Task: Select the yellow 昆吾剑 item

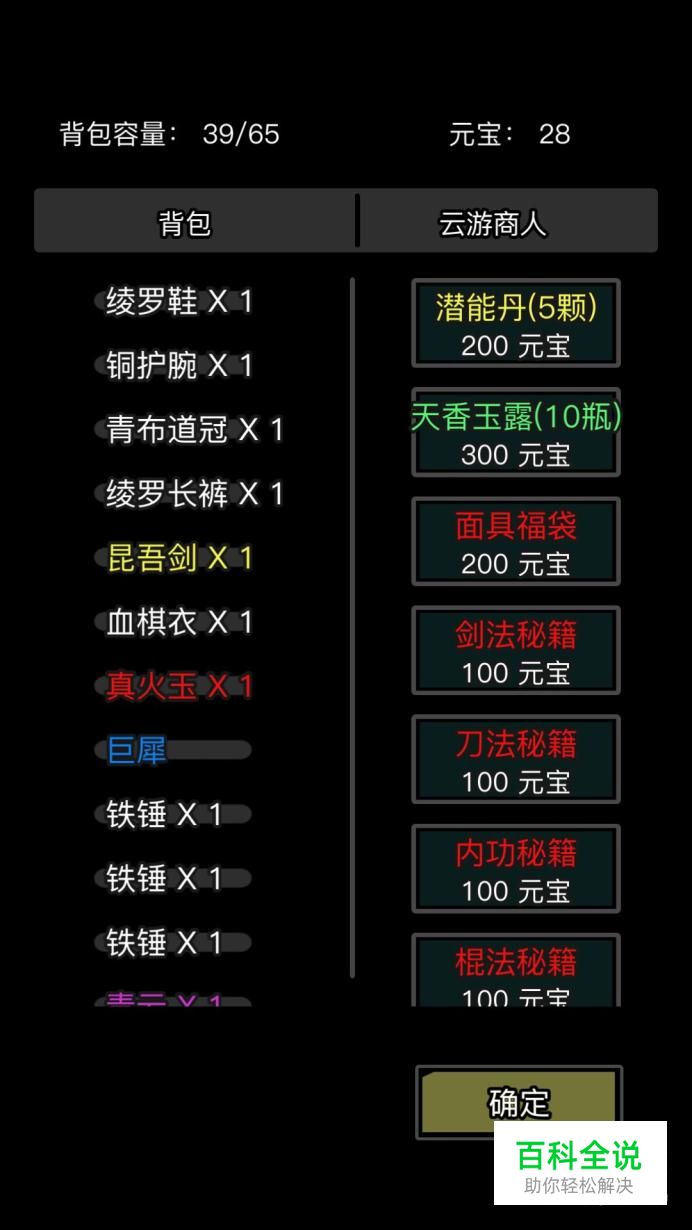Action: [x=178, y=557]
